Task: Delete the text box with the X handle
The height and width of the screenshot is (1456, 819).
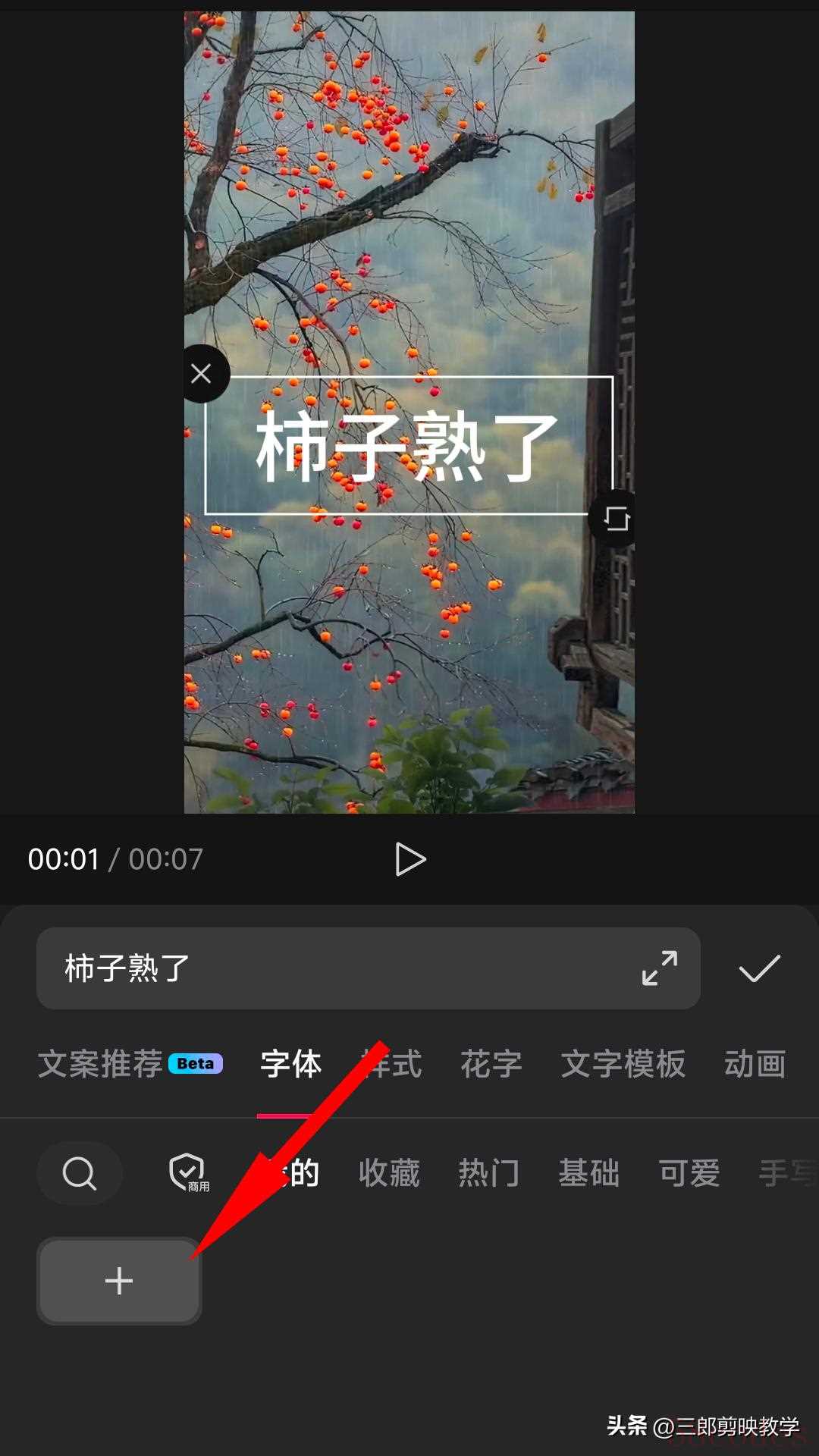Action: [202, 373]
